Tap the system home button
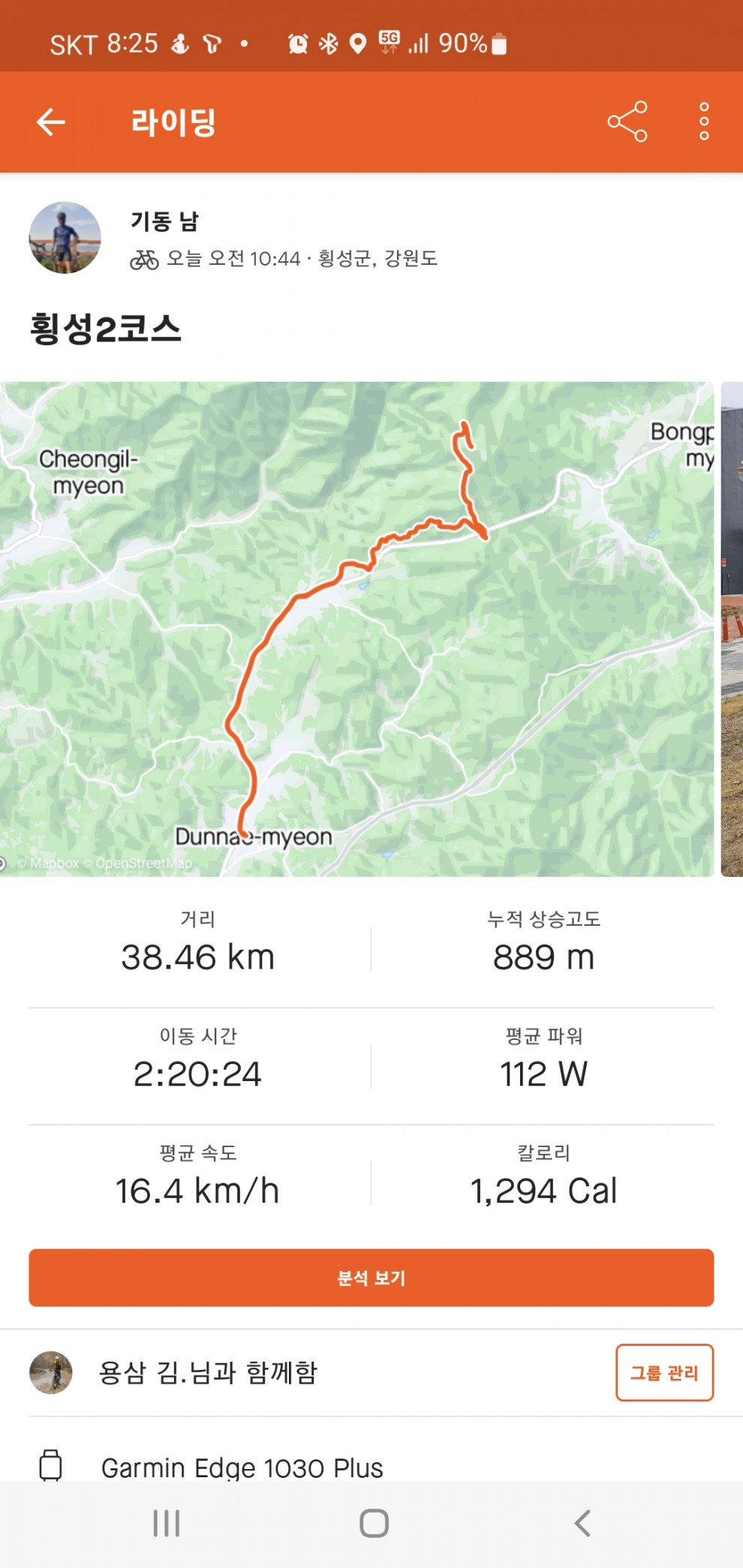743x1568 pixels. click(x=374, y=1523)
